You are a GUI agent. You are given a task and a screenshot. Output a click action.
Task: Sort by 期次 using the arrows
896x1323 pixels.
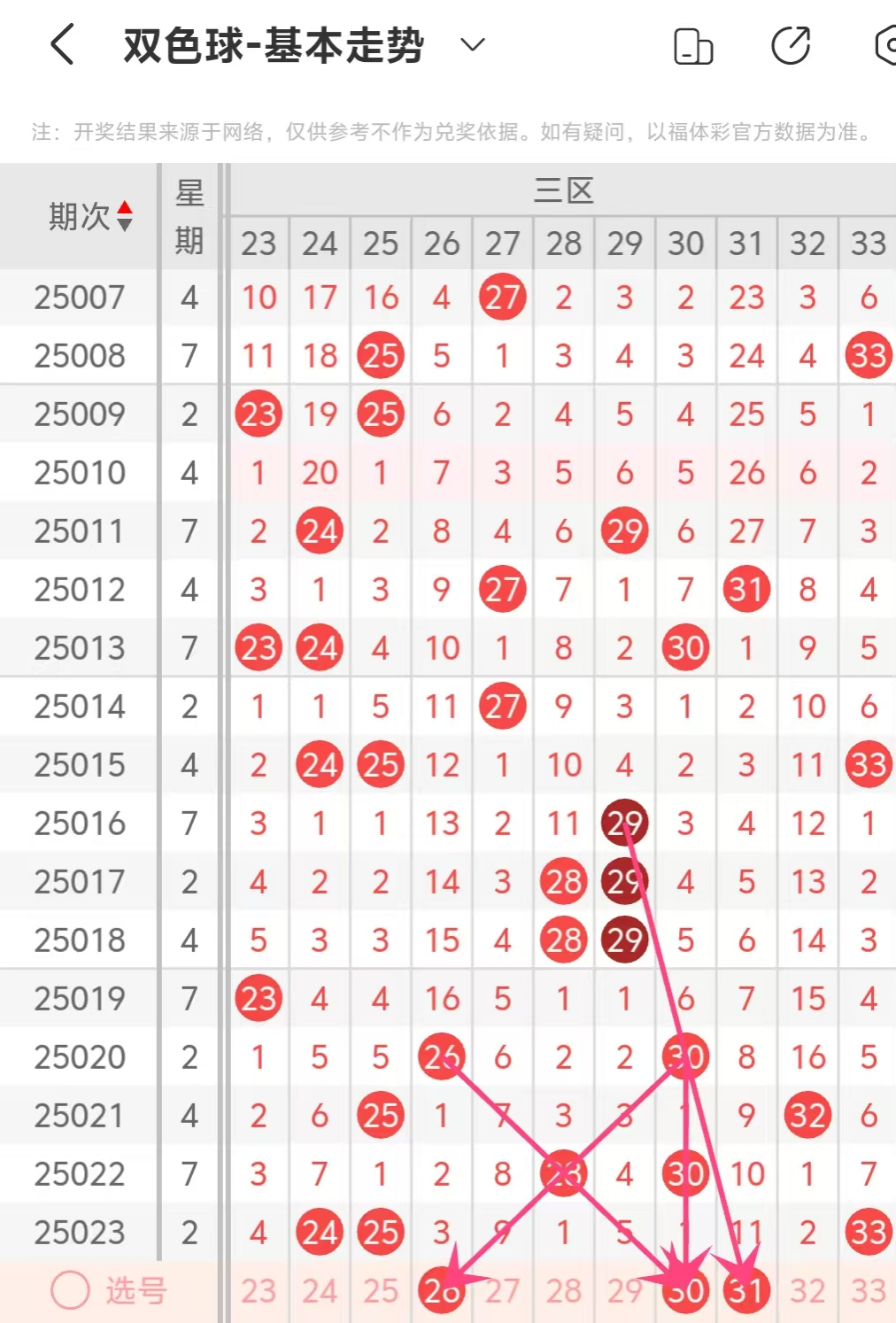pos(125,216)
